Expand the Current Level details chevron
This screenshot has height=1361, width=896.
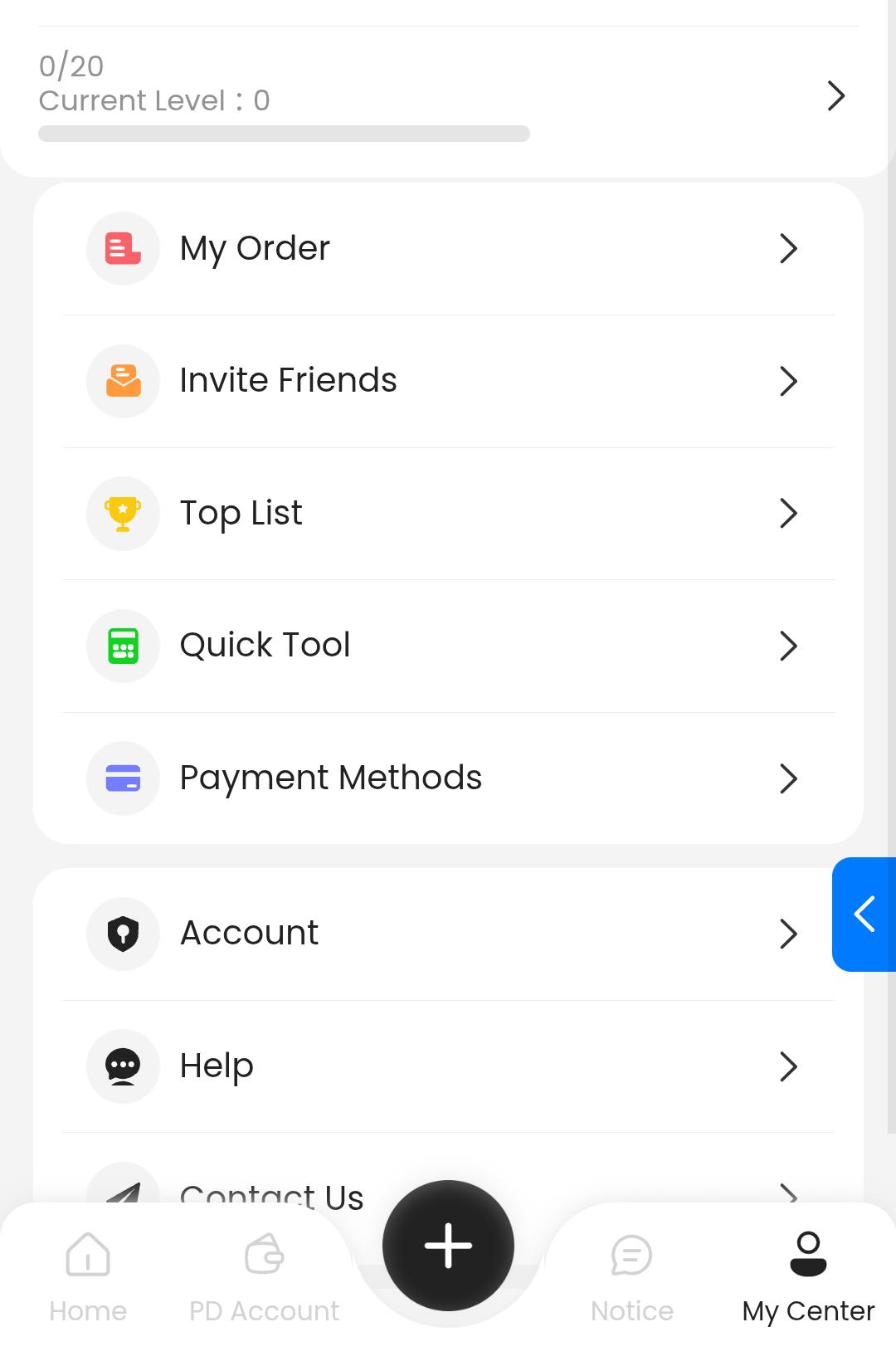point(835,96)
